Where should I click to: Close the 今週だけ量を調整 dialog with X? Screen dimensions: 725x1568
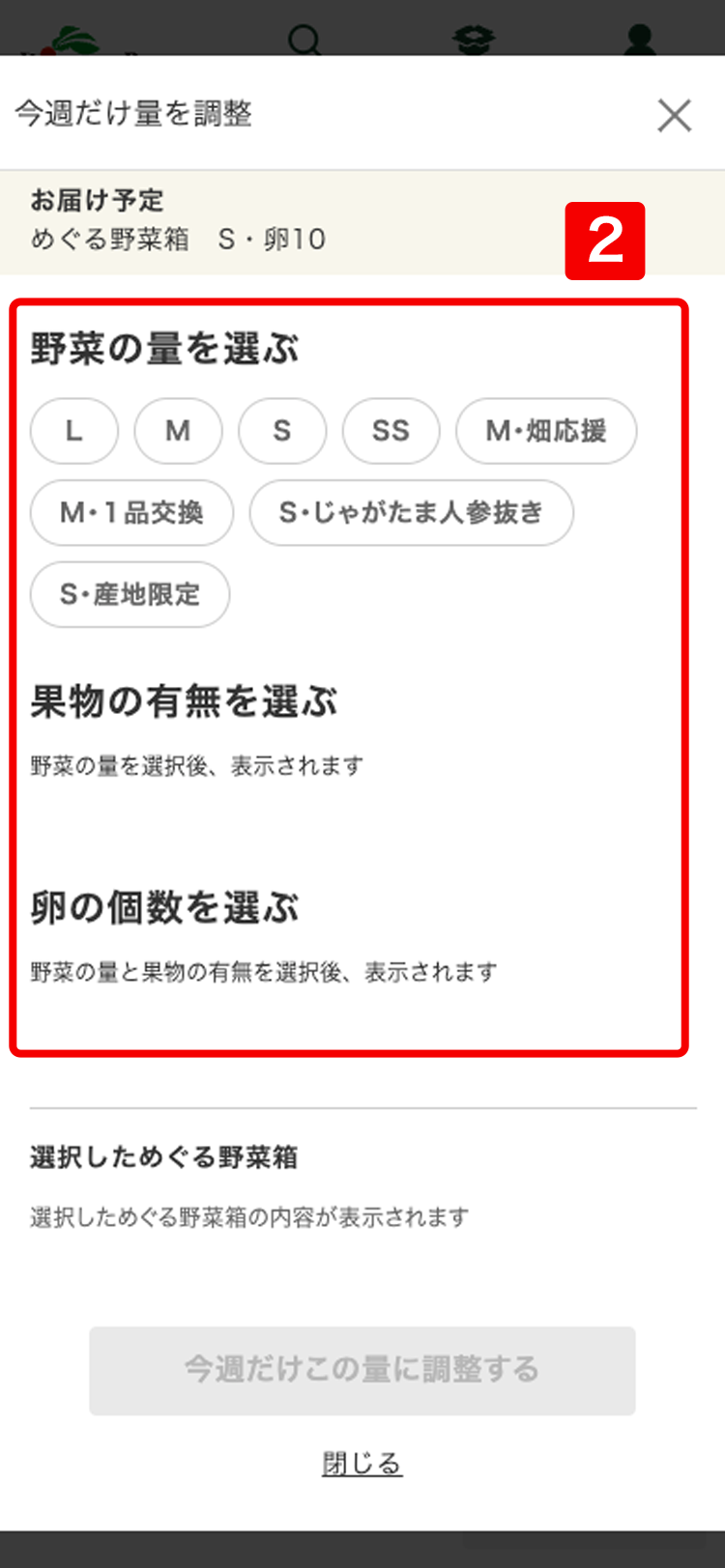pos(674,115)
